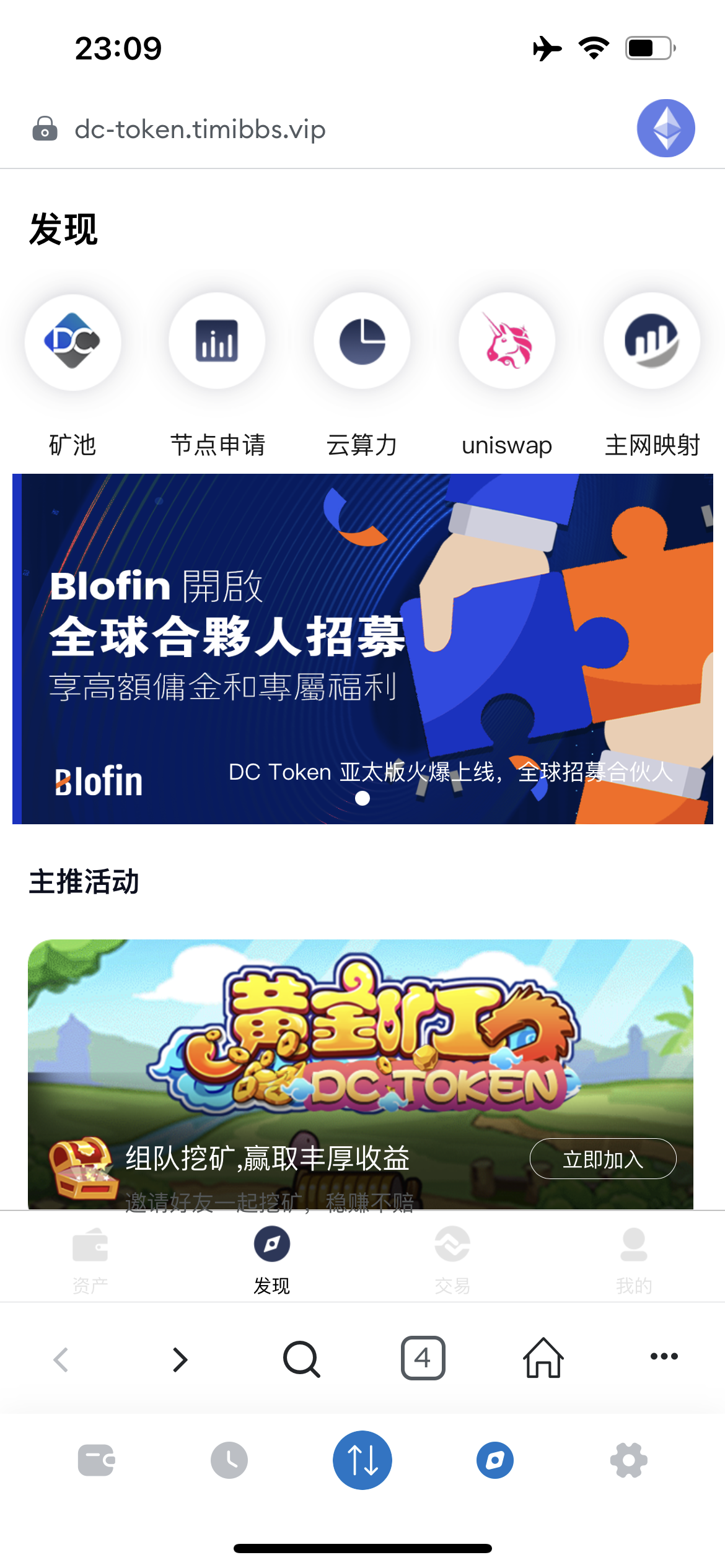Screen dimensions: 725x1568
Task: Open the clock history icon in the bottom toolbar
Action: (x=228, y=1459)
